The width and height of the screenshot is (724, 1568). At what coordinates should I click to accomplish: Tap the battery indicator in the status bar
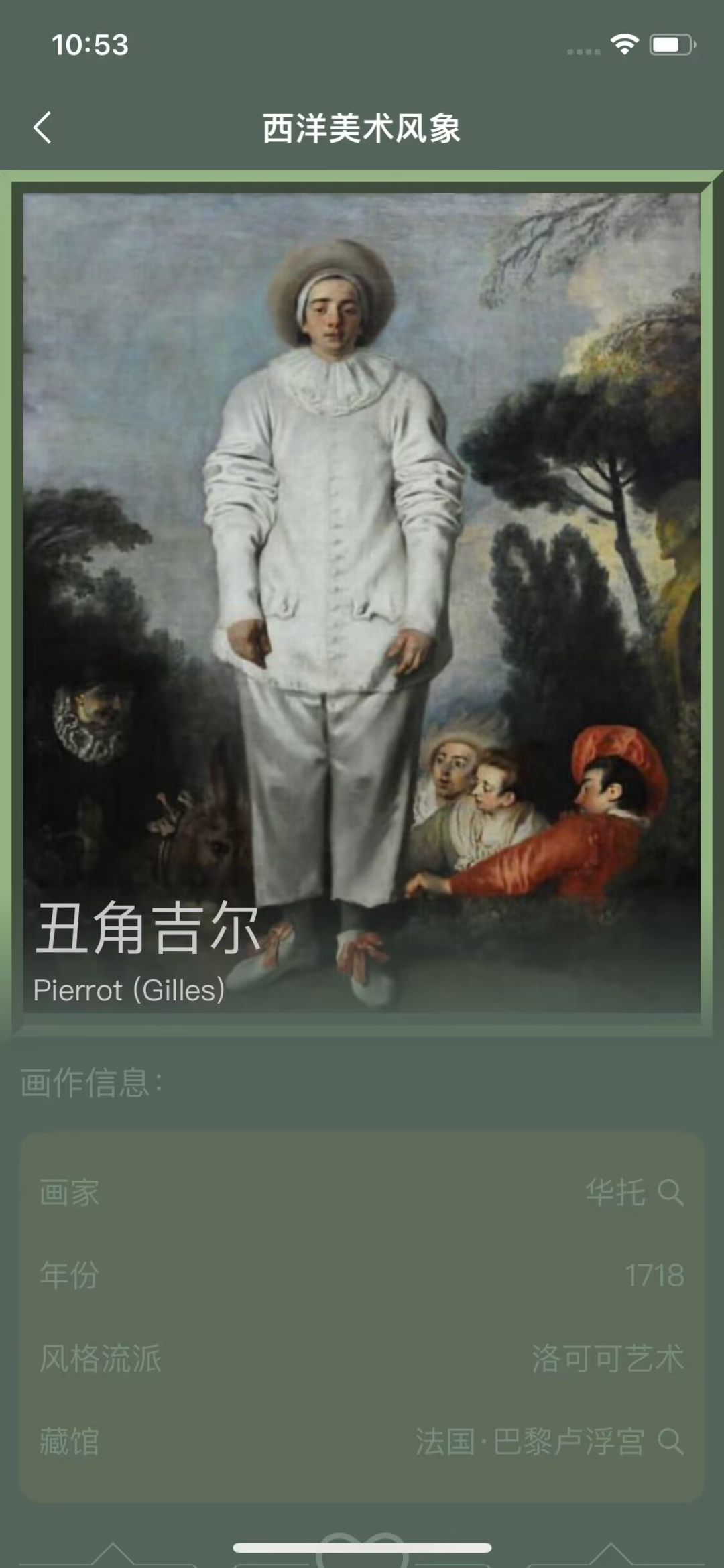[672, 42]
